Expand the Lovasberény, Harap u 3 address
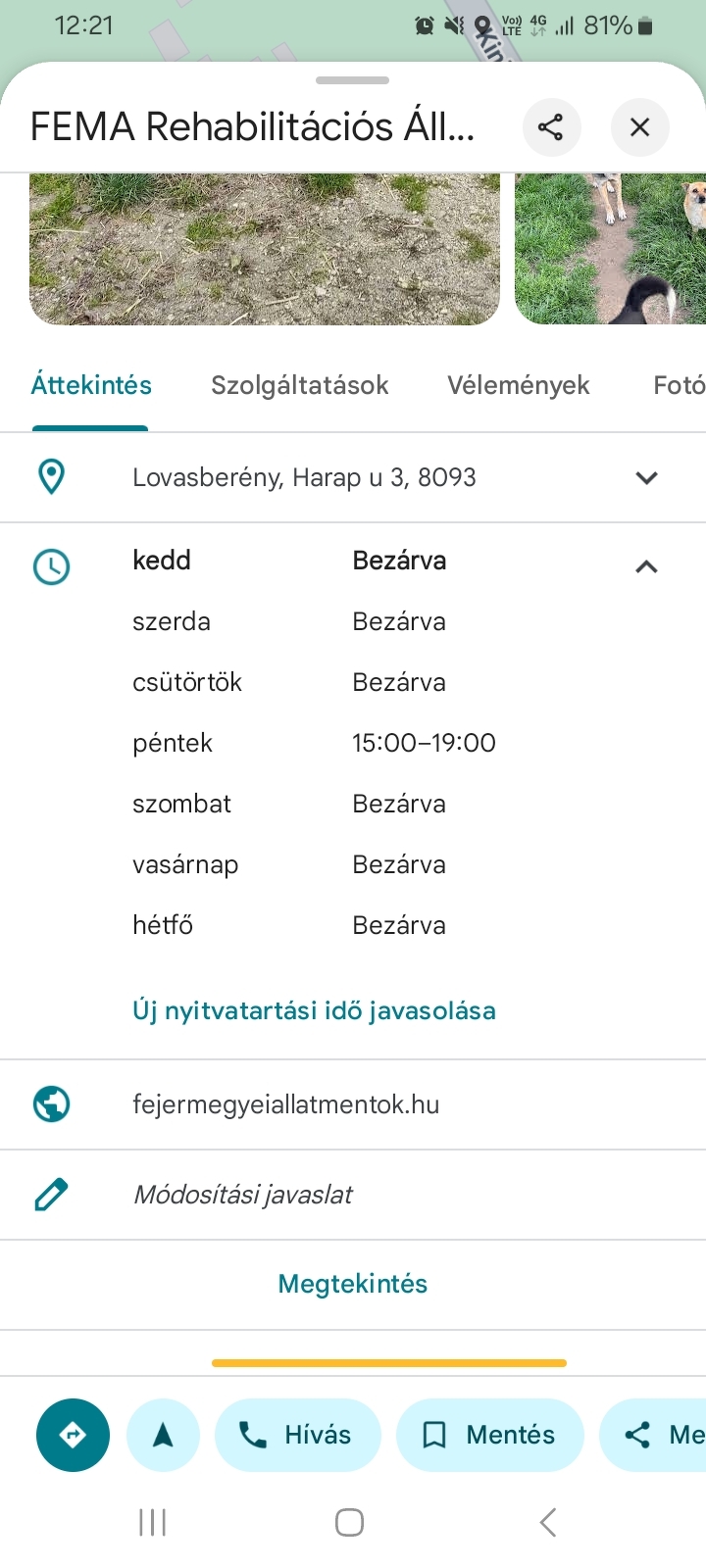 point(646,478)
